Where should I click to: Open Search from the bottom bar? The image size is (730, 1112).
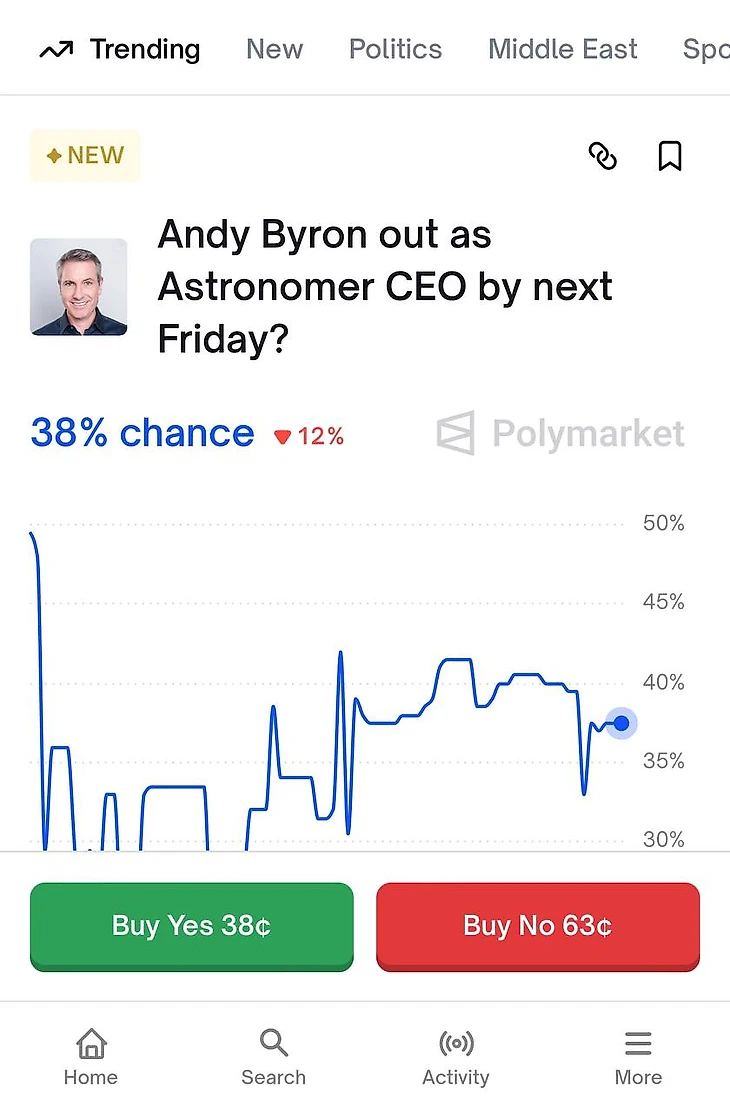[x=273, y=1057]
